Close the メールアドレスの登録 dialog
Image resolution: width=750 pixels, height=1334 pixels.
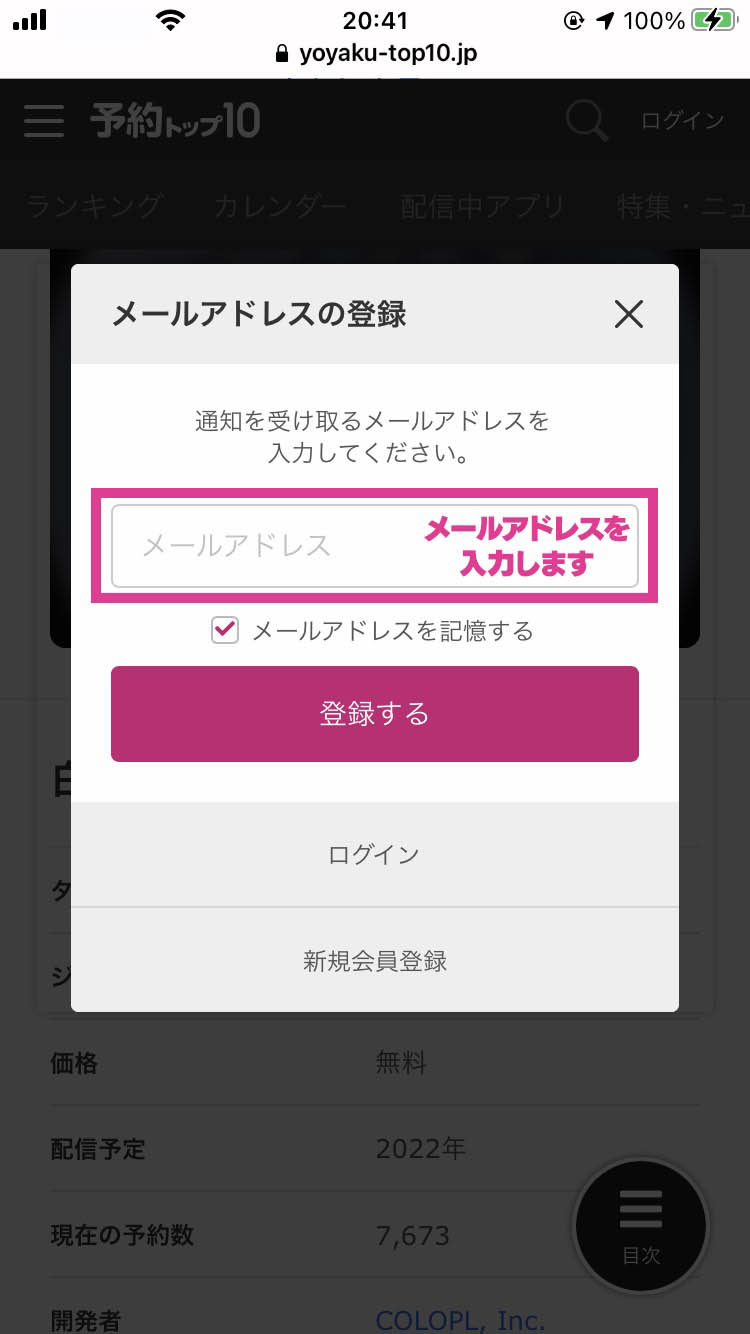coord(628,315)
